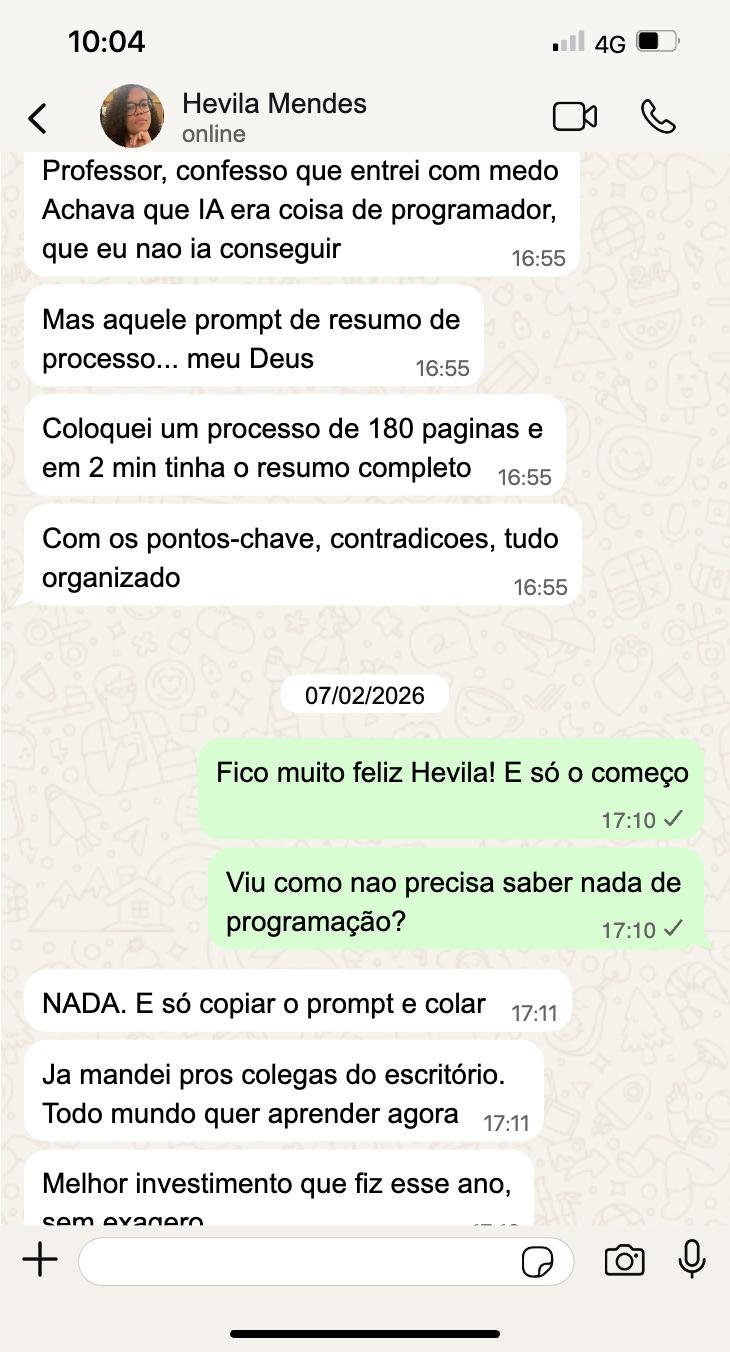Select the message starting with Professor, confesso

300,212
